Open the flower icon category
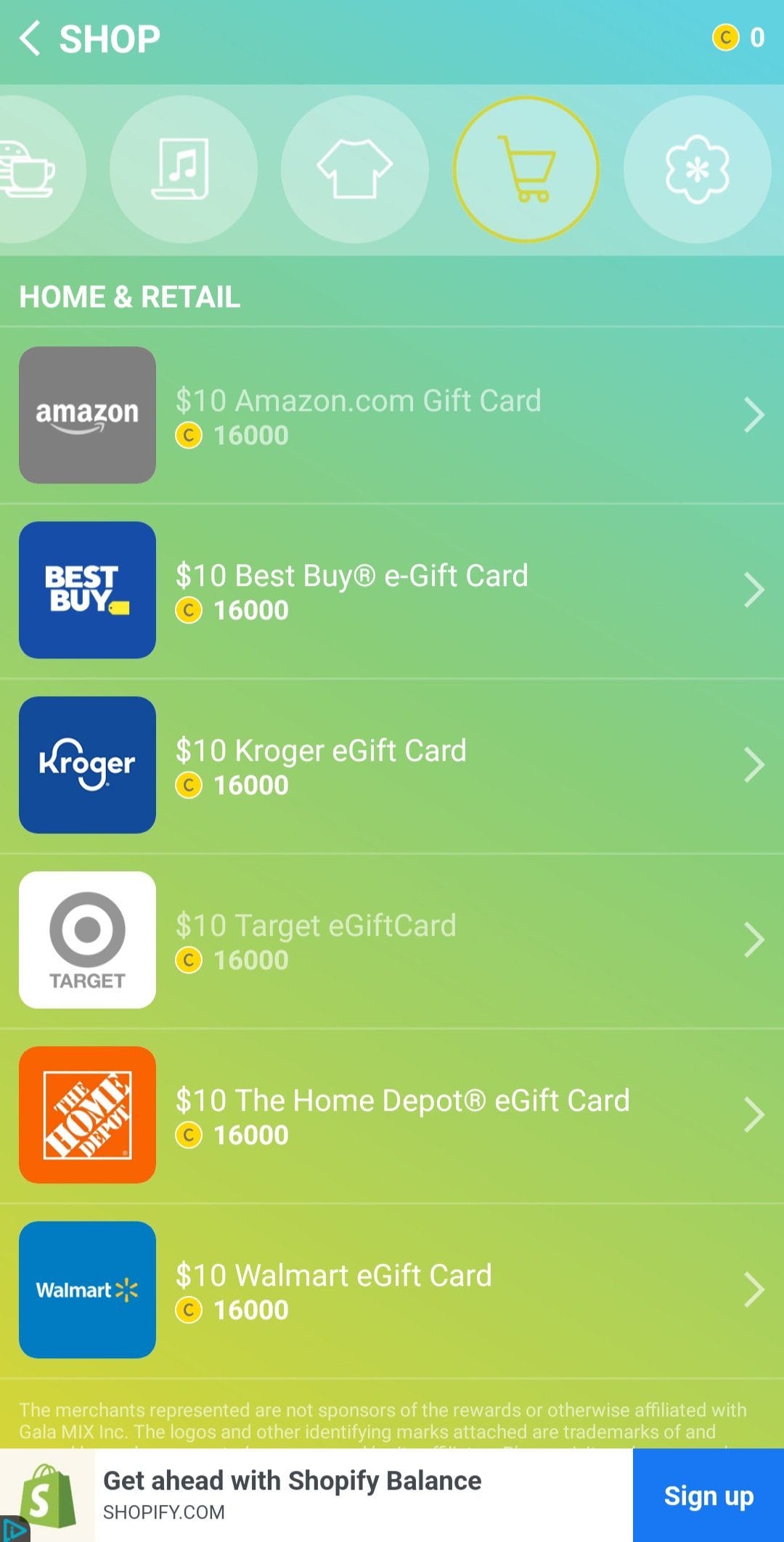 pyautogui.click(x=697, y=169)
